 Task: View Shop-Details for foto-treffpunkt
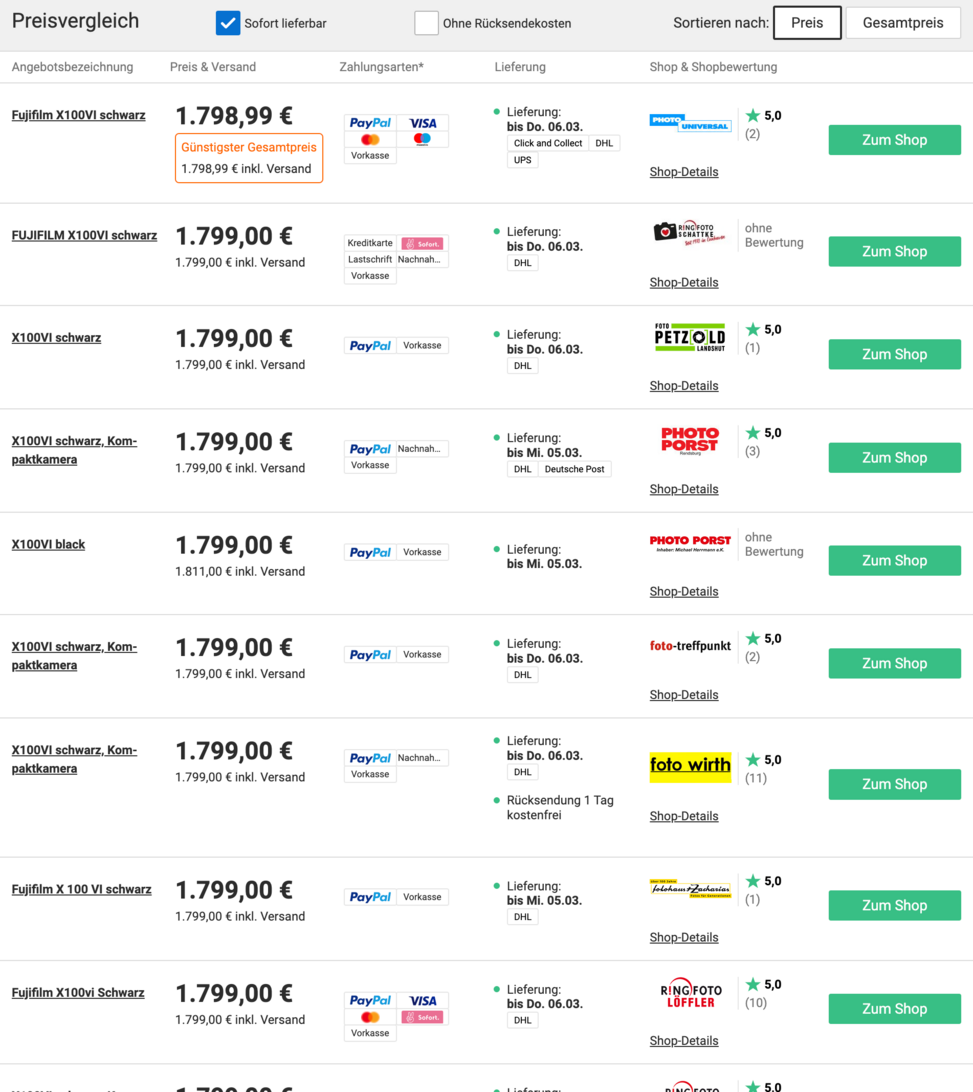[x=684, y=695]
